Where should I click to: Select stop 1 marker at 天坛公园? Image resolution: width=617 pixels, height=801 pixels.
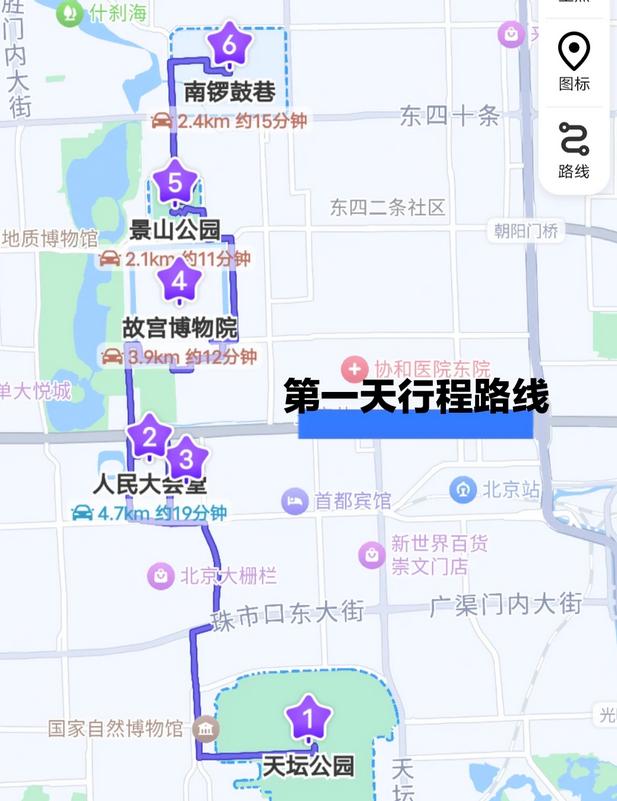click(x=309, y=717)
